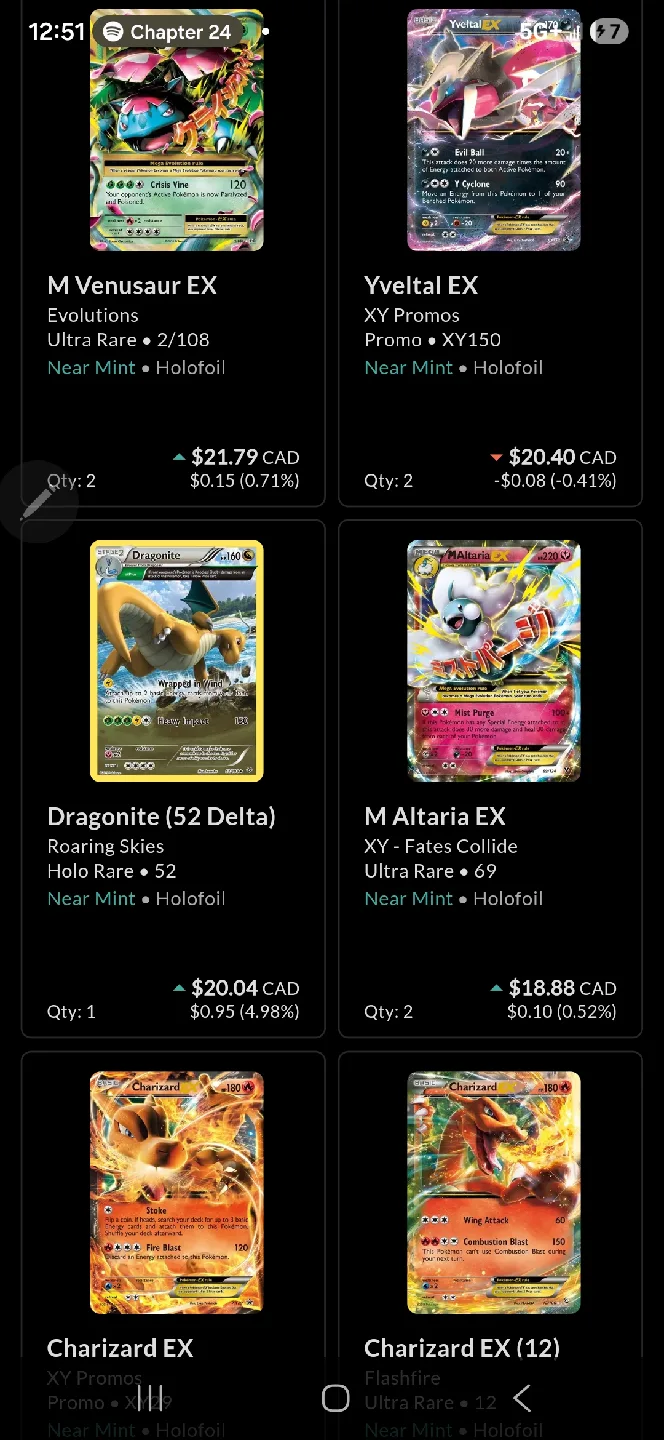Open the recent apps view
Image resolution: width=664 pixels, height=1440 pixels.
pyautogui.click(x=149, y=1398)
